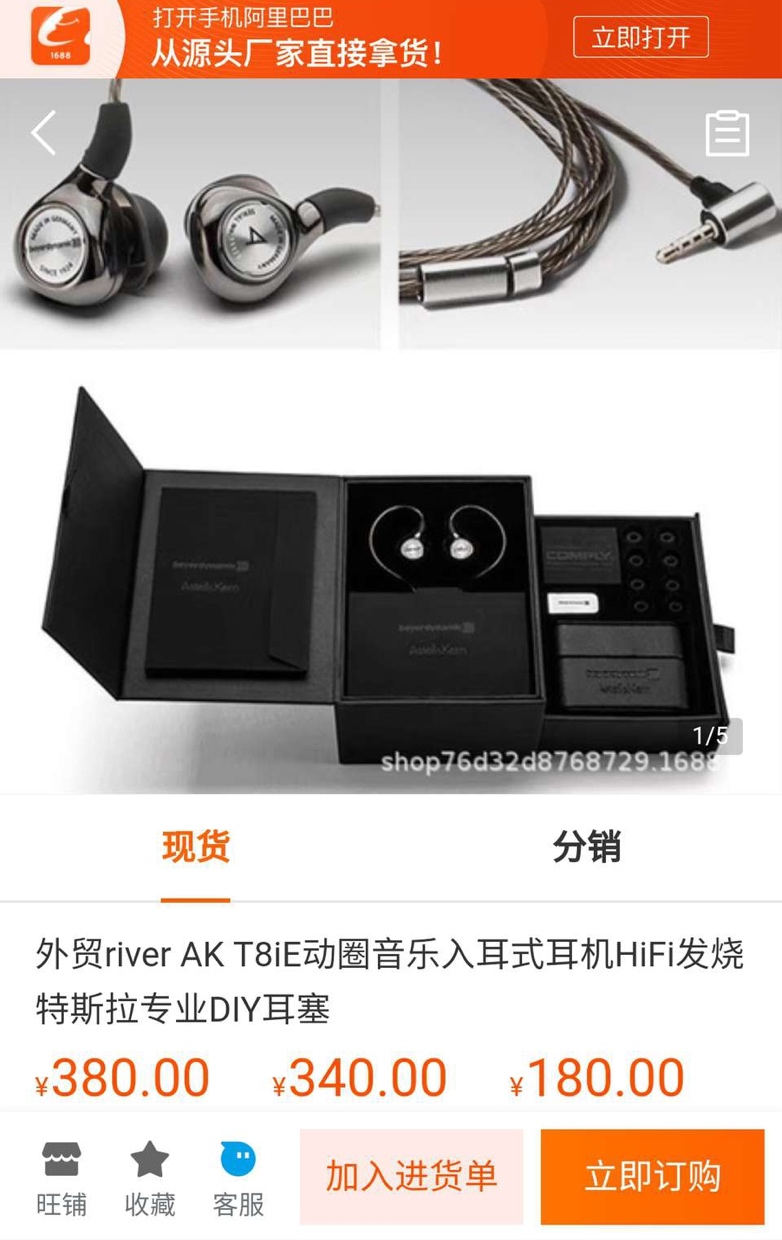
Task: Tap the clipboard order list icon
Action: click(x=728, y=131)
